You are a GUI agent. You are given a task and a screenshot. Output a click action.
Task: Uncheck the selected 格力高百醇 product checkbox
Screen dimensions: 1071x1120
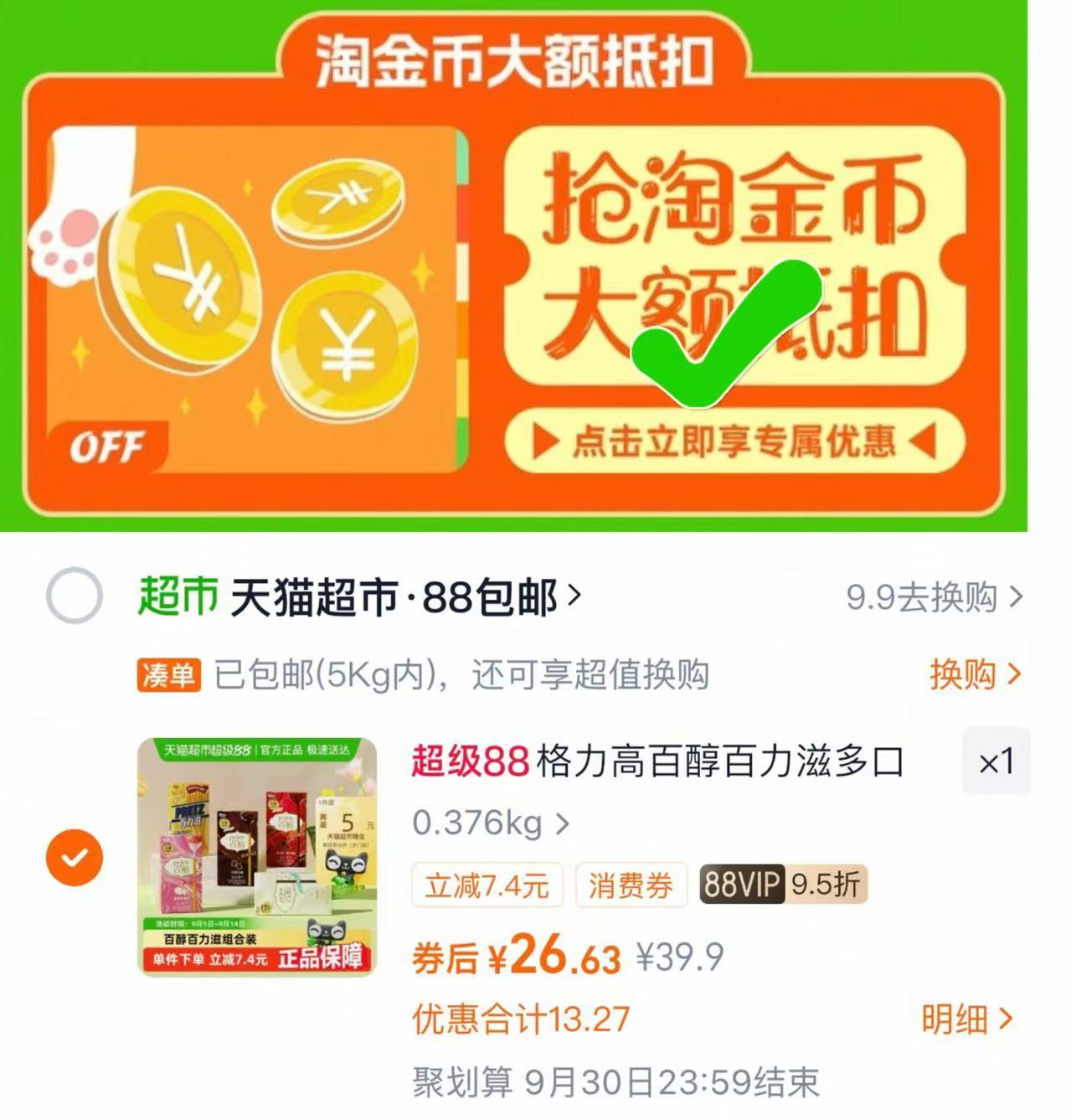(x=77, y=856)
